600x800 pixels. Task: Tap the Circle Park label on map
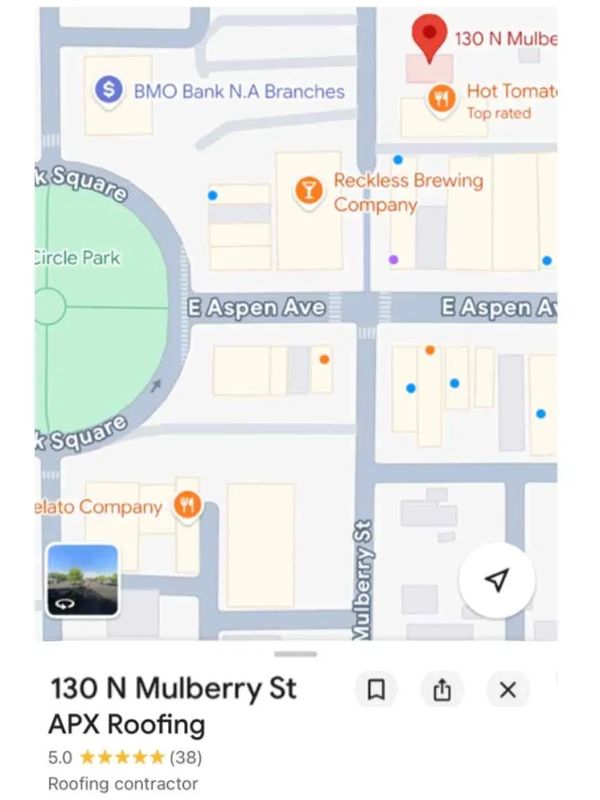click(x=78, y=258)
